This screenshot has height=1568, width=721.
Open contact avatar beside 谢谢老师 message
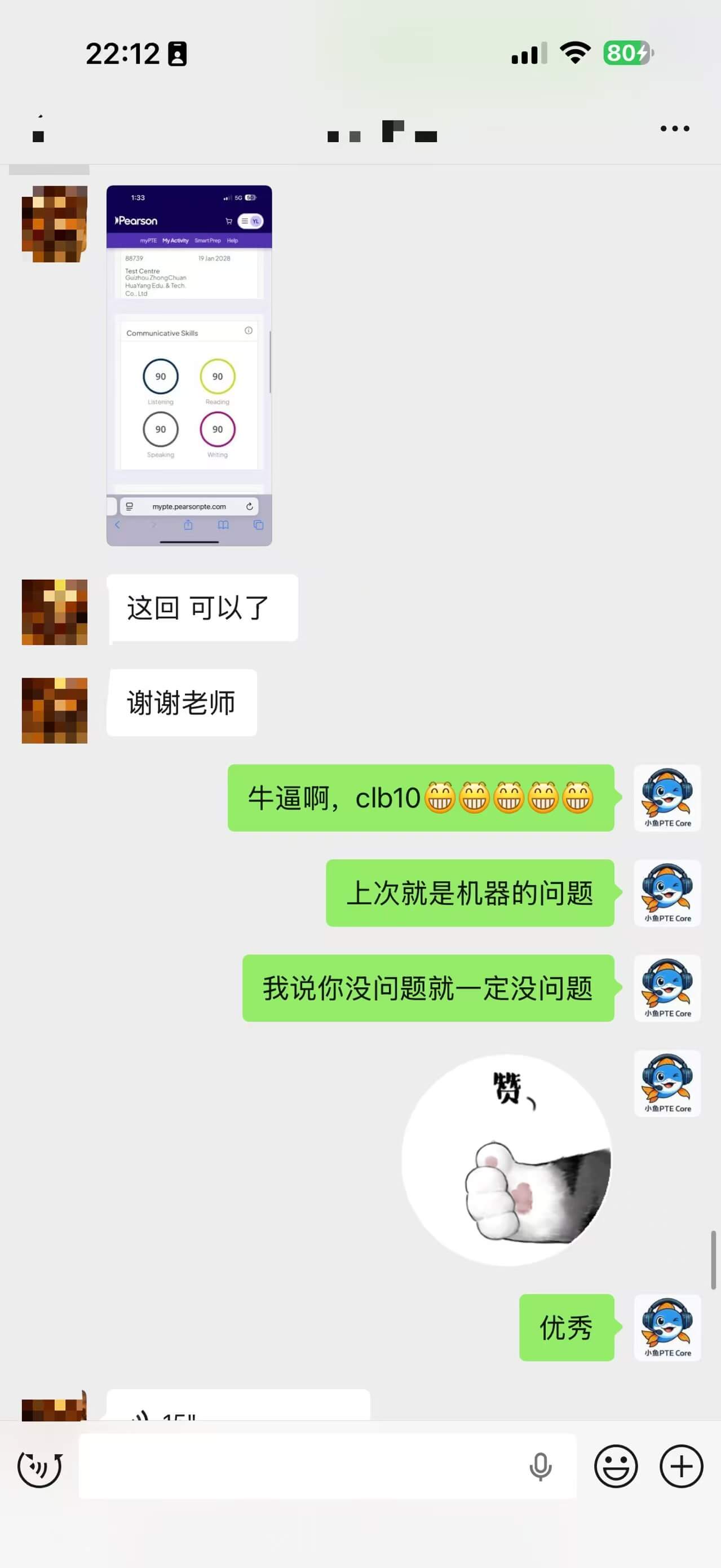tap(55, 710)
